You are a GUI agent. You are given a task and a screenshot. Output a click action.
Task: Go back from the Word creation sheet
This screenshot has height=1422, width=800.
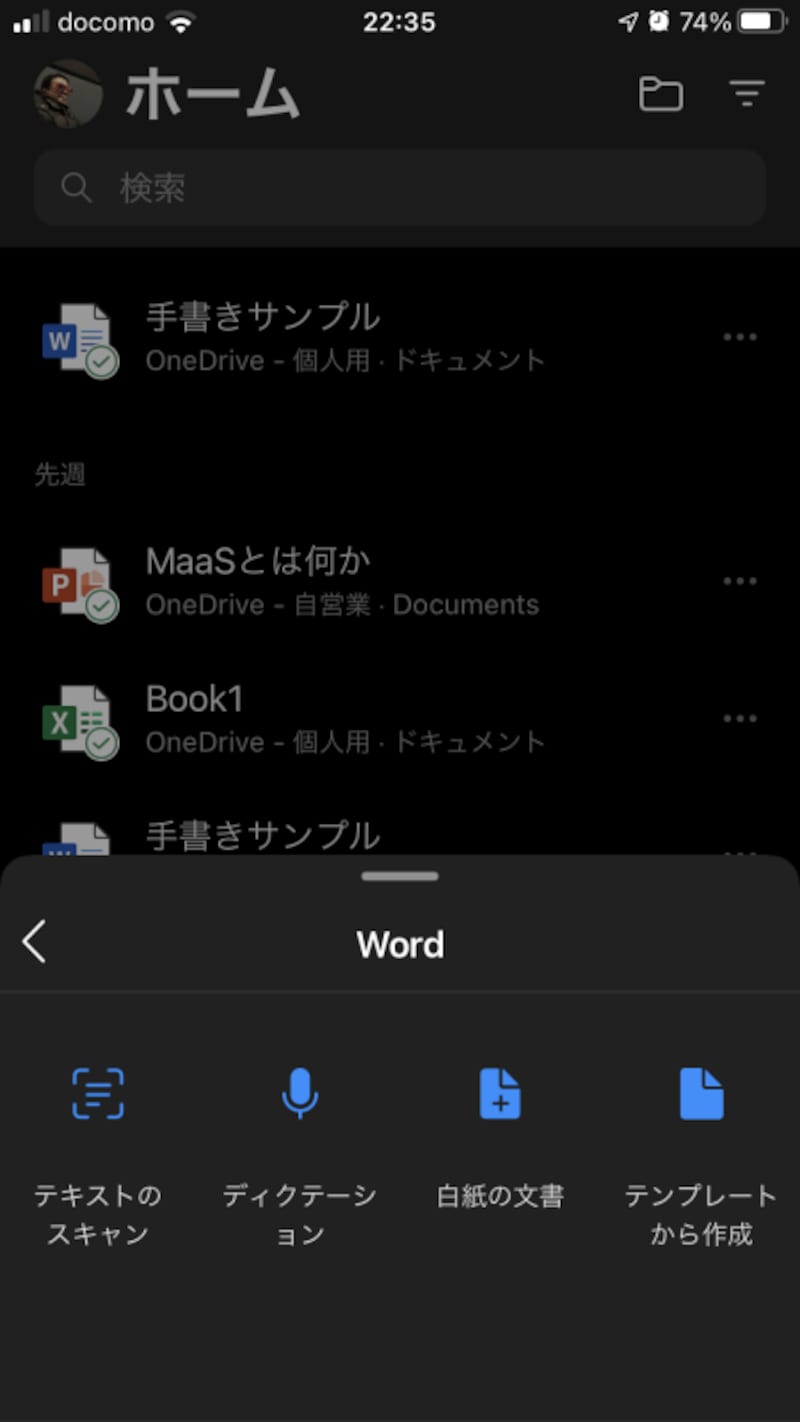[x=34, y=942]
